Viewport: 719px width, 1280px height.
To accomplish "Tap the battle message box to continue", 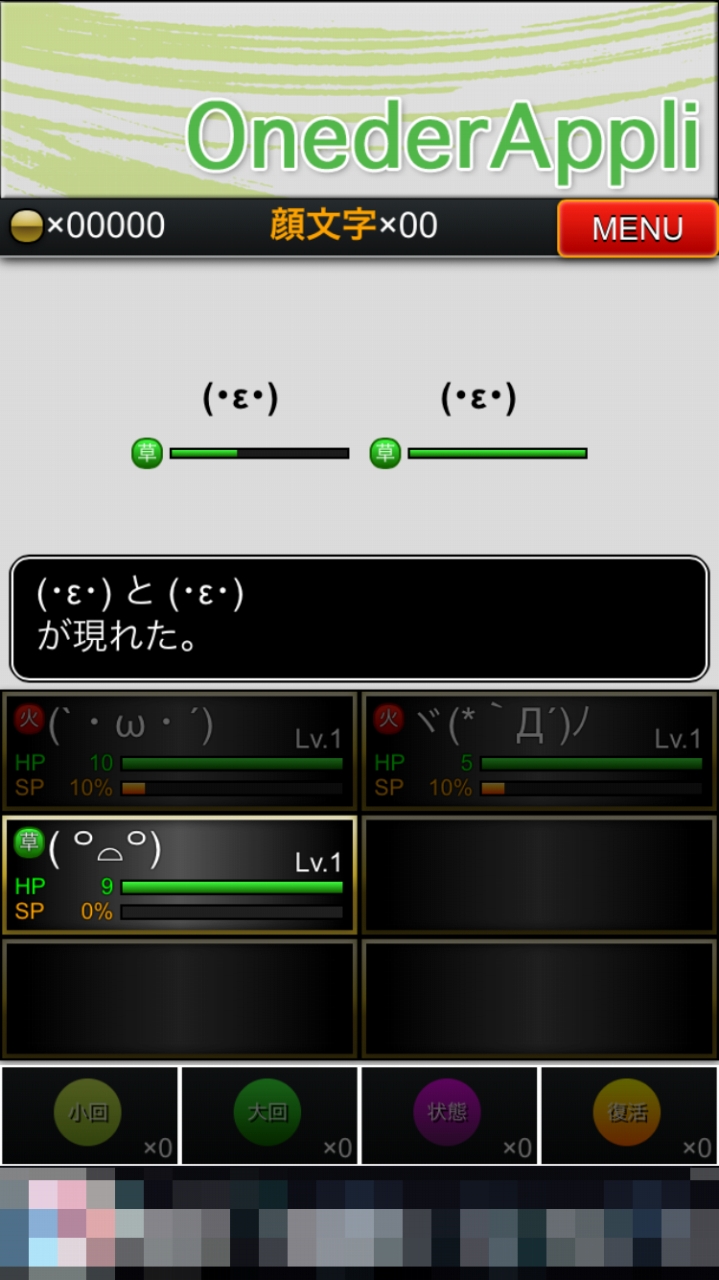I will point(359,619).
